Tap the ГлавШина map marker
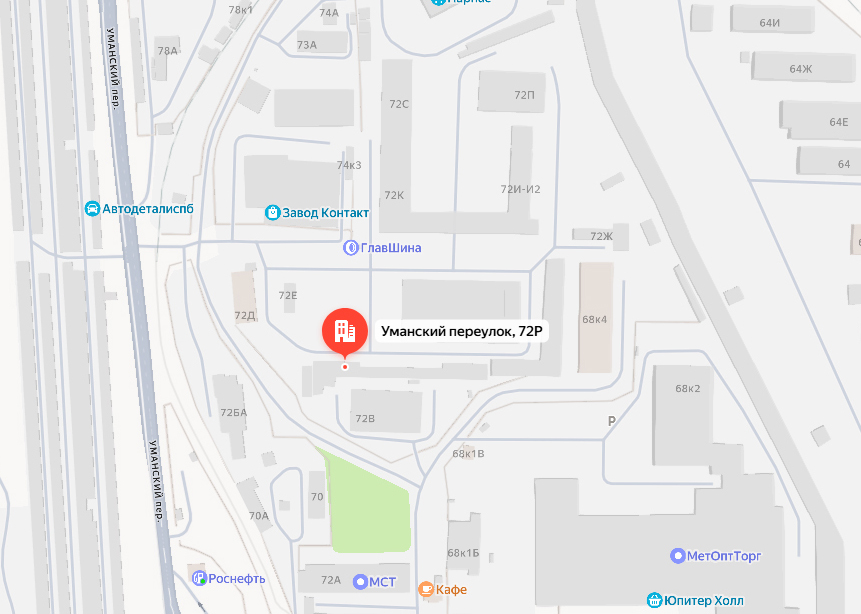861x614 pixels. pyautogui.click(x=351, y=248)
